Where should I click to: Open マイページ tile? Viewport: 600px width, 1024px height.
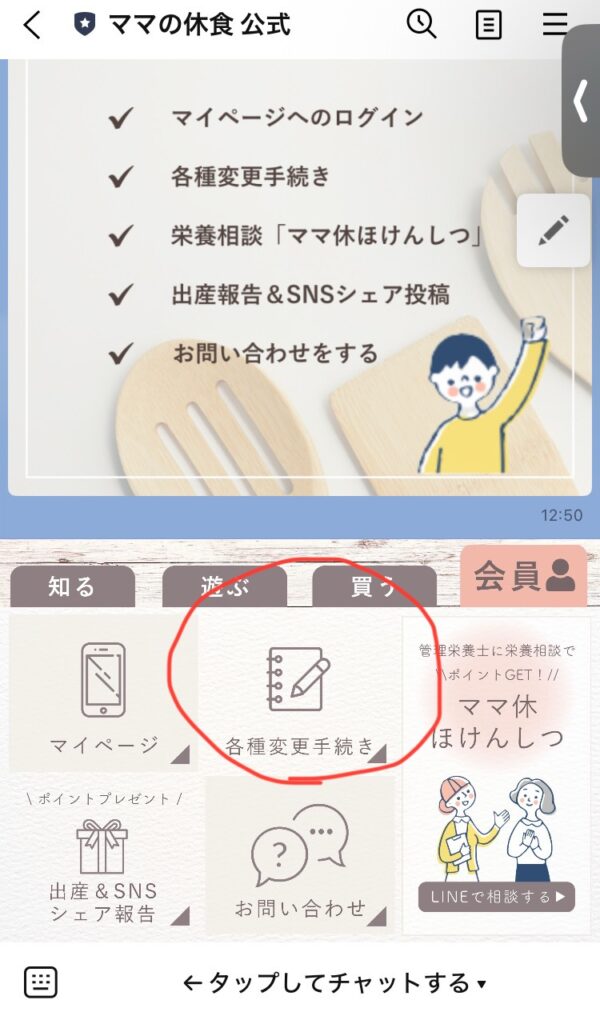pyautogui.click(x=103, y=695)
